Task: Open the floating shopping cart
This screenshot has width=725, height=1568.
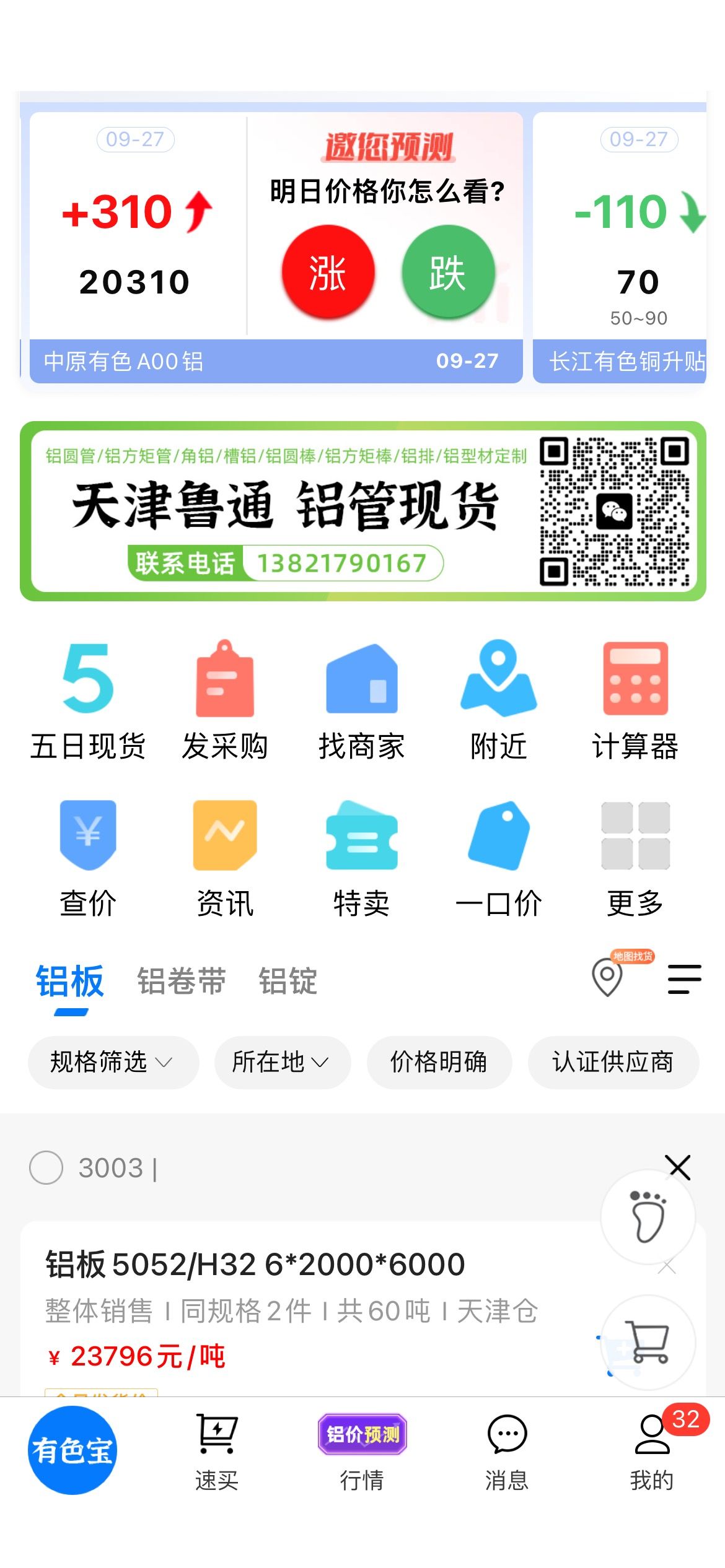Action: (x=648, y=1341)
